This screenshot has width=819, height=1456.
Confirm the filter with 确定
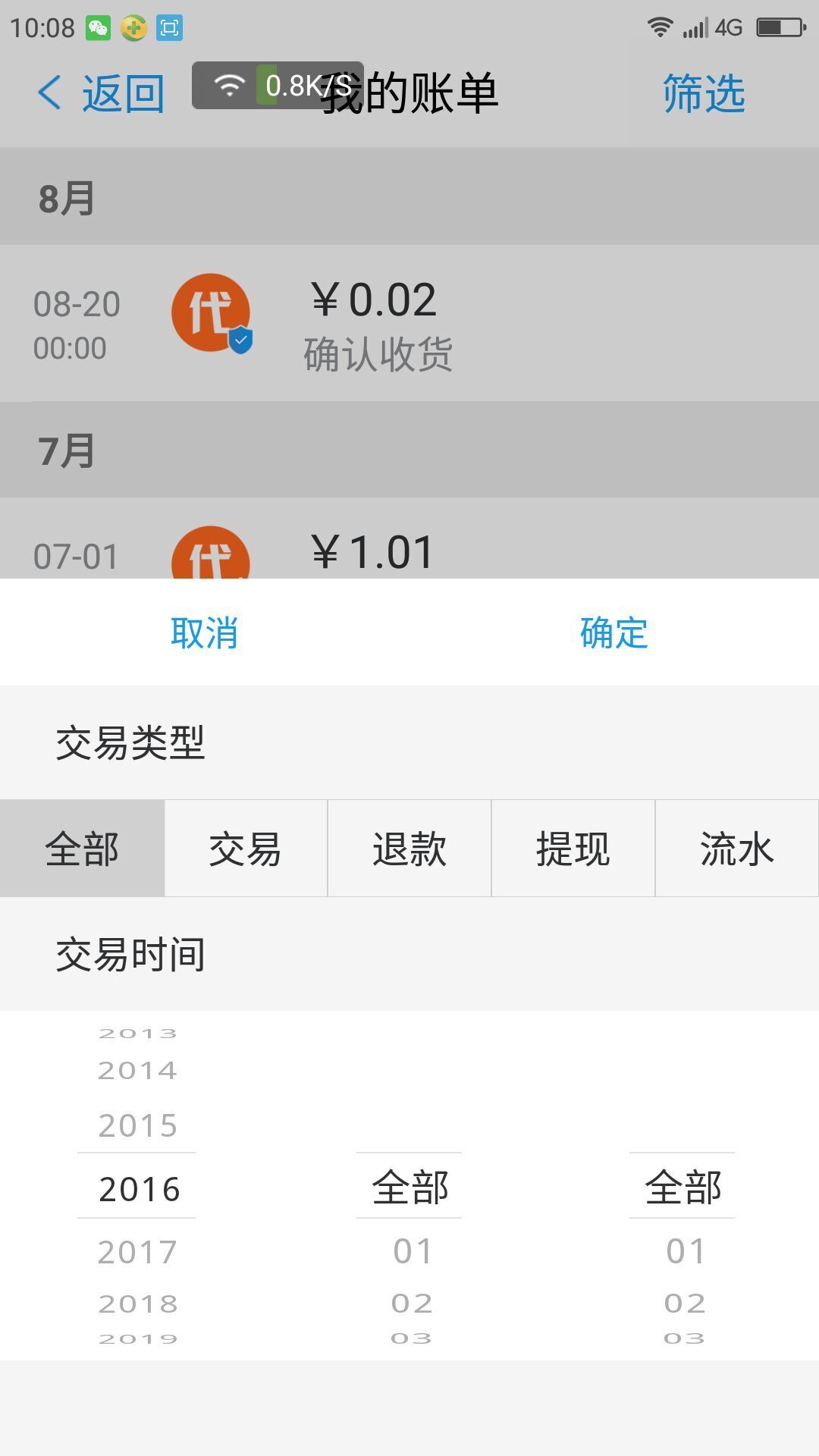tap(614, 634)
